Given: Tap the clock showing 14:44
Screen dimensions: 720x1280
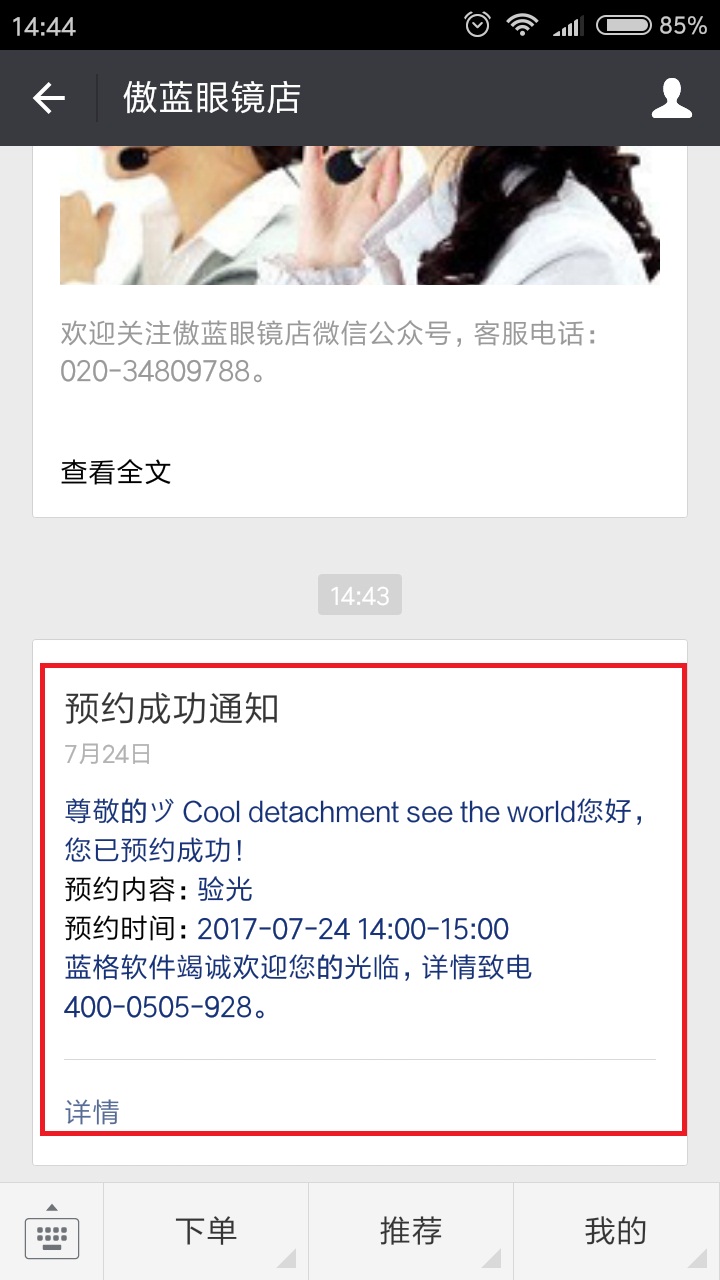Looking at the screenshot, I should [42, 24].
